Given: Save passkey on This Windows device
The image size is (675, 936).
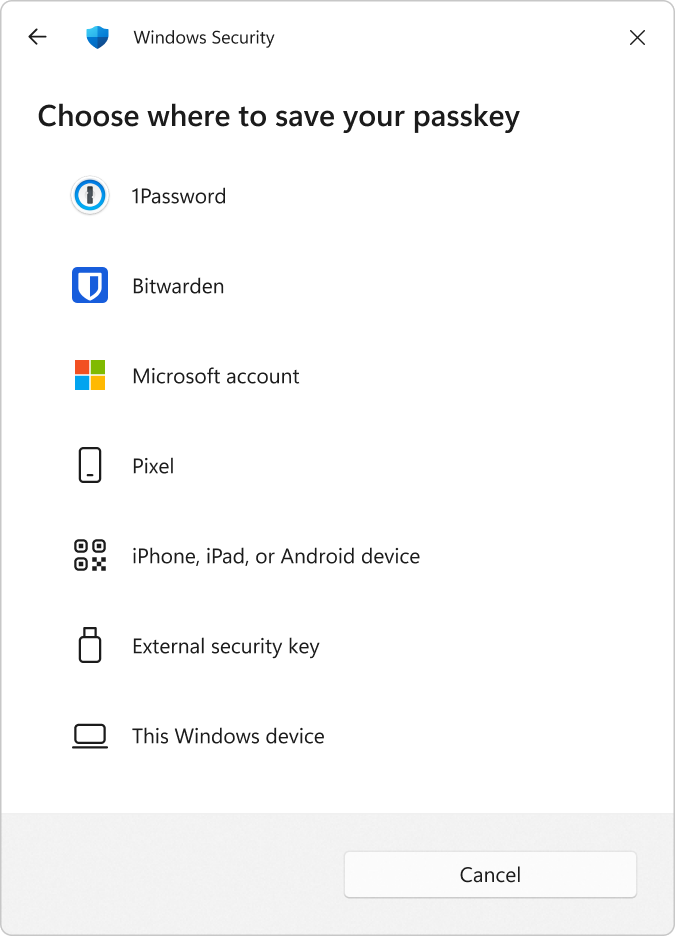Looking at the screenshot, I should 228,736.
